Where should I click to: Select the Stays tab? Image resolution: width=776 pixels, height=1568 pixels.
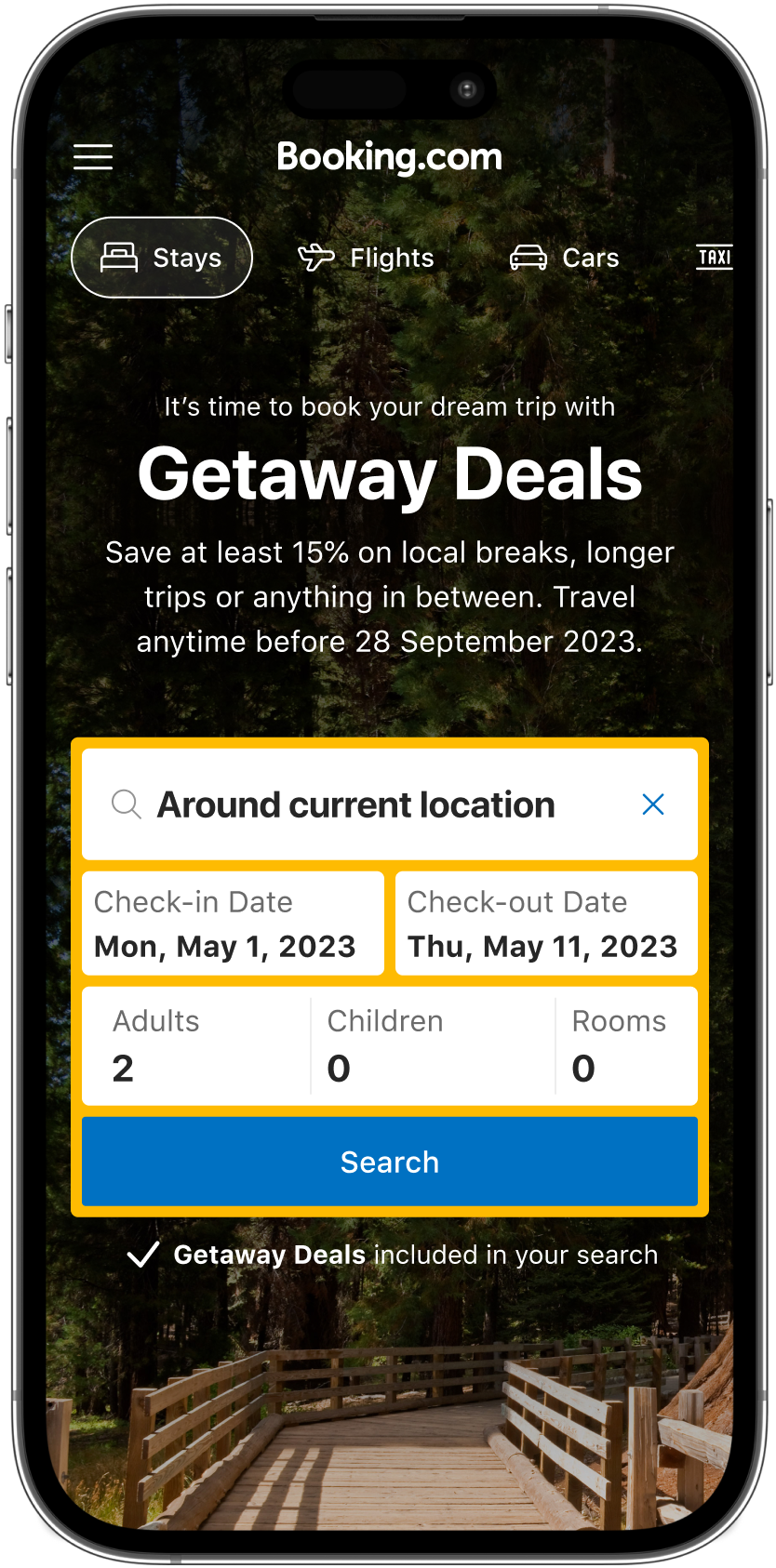coord(162,258)
